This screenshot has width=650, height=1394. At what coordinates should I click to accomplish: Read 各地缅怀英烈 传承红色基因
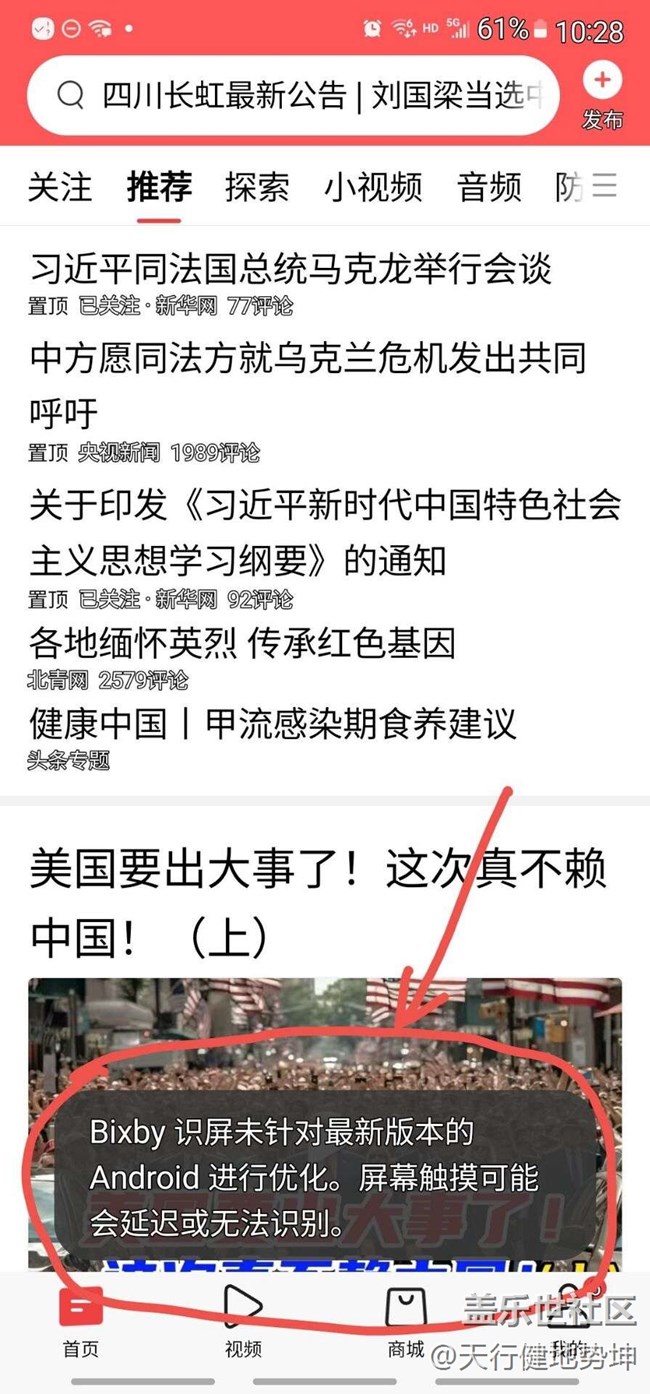[242, 641]
